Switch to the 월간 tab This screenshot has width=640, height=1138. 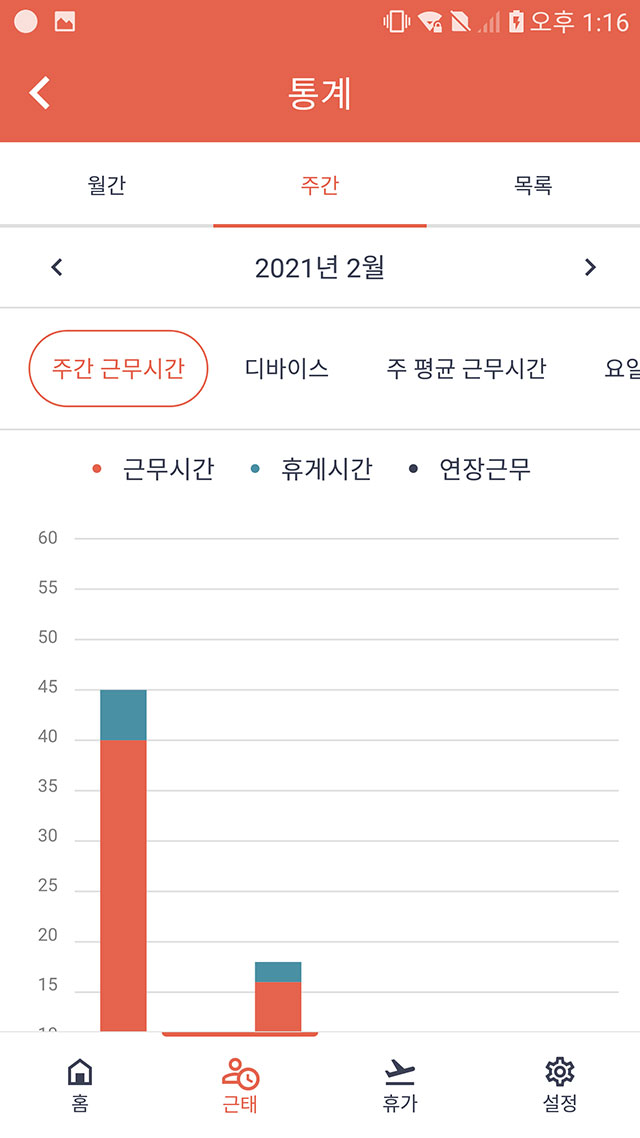pyautogui.click(x=107, y=185)
